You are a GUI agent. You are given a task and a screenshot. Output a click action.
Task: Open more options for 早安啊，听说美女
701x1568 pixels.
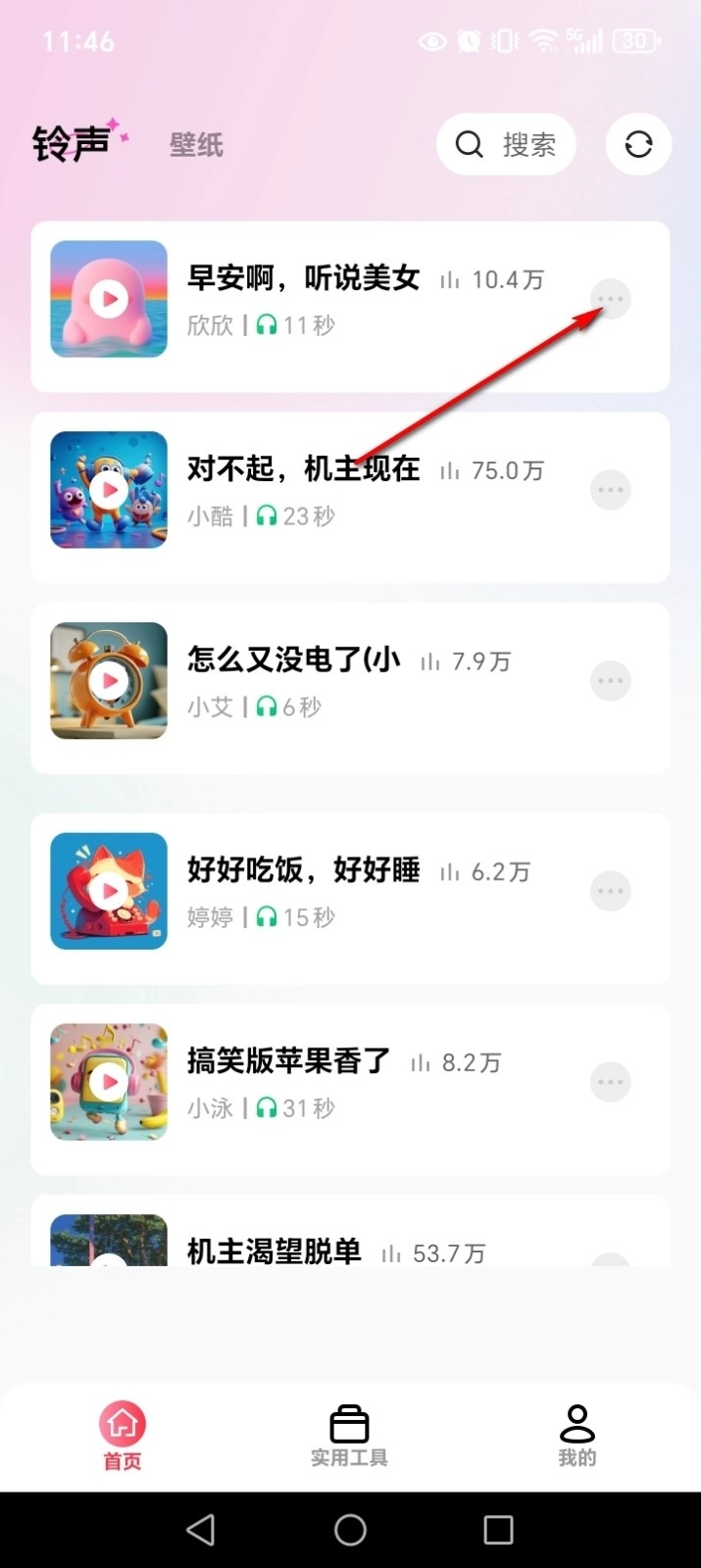(610, 299)
